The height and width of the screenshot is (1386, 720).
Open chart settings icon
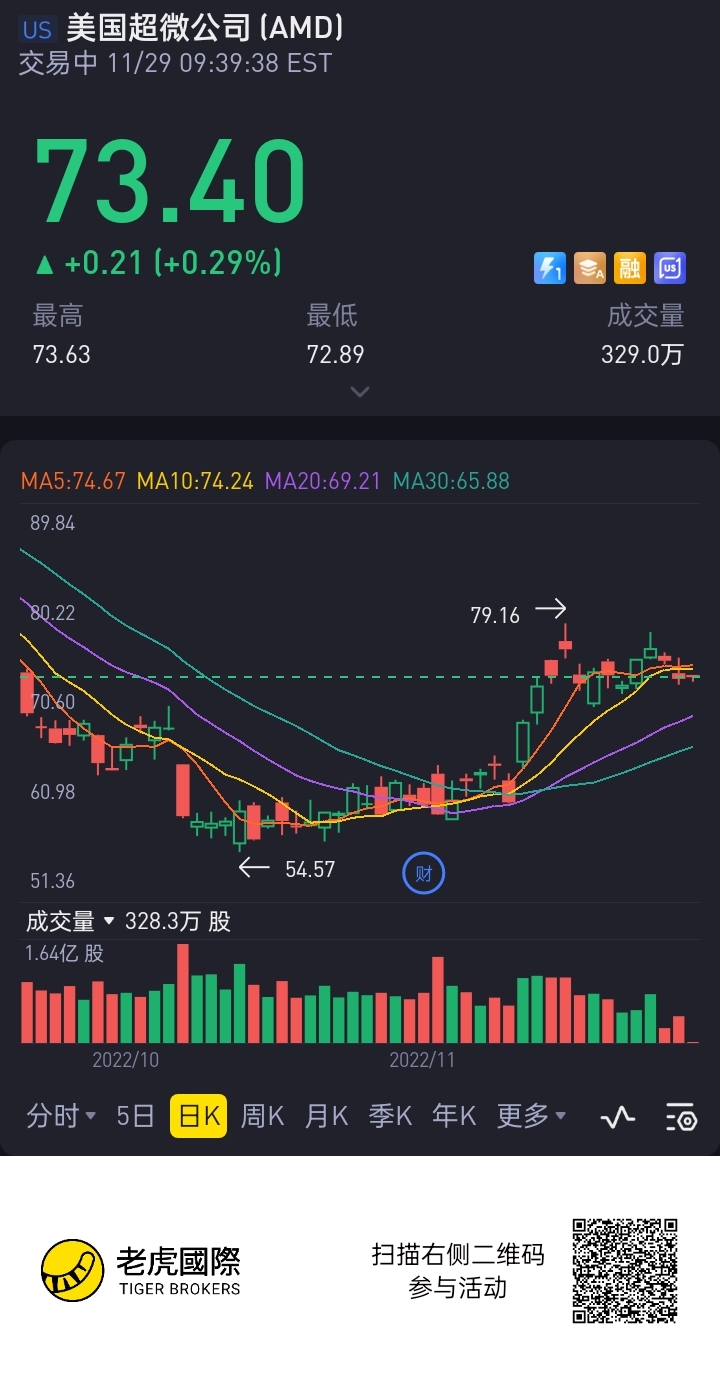click(x=680, y=1116)
